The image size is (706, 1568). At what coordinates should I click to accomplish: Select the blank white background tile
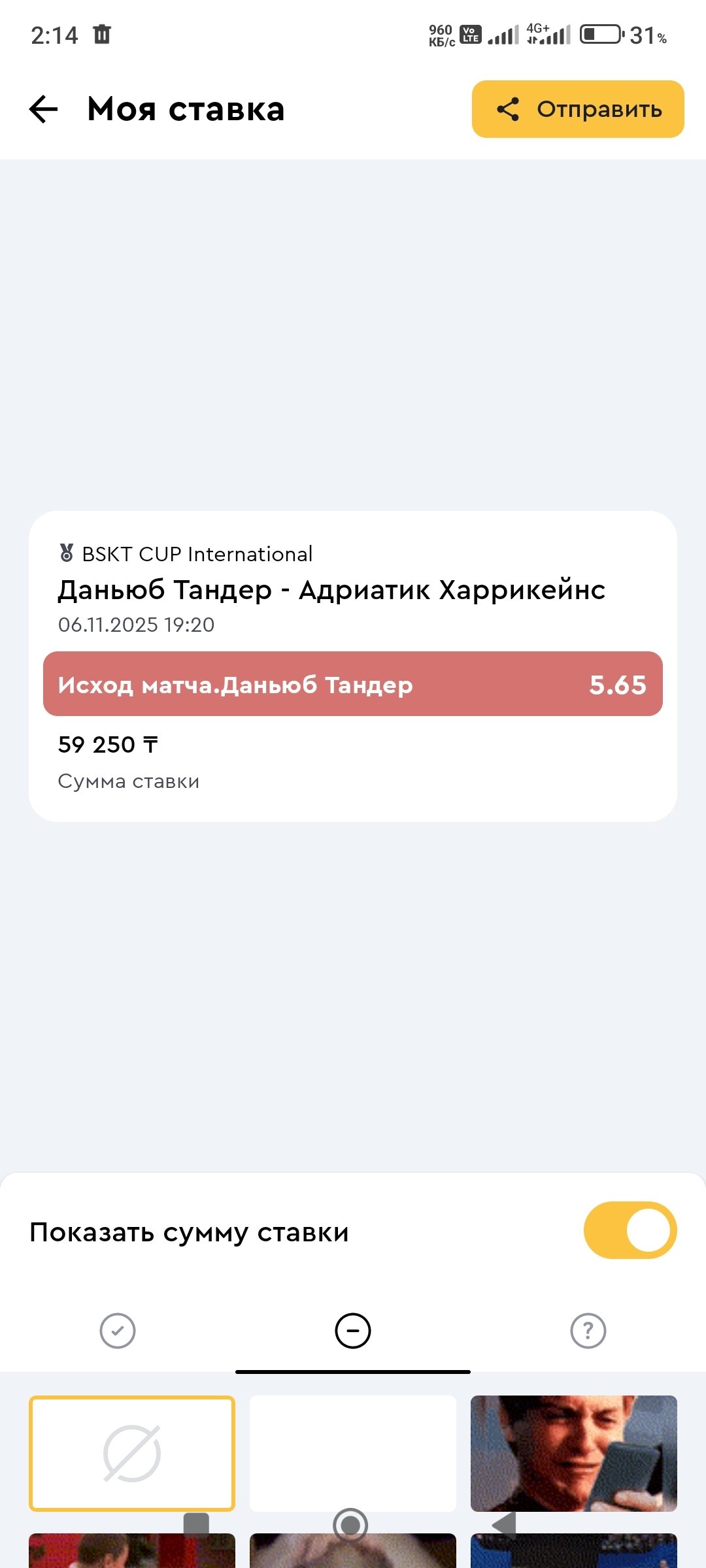pos(353,1454)
